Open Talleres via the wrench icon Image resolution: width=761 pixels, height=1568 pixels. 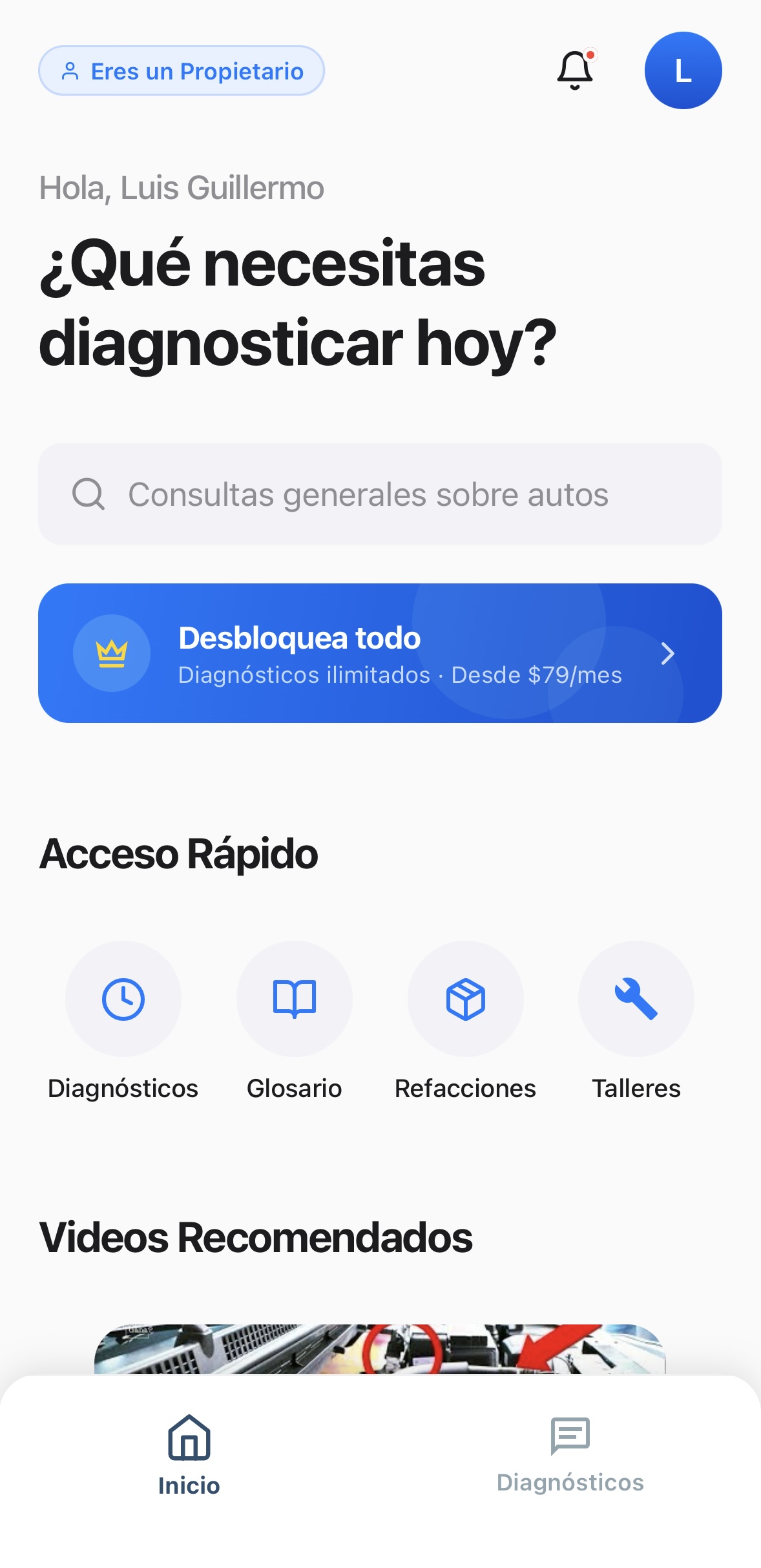click(637, 999)
